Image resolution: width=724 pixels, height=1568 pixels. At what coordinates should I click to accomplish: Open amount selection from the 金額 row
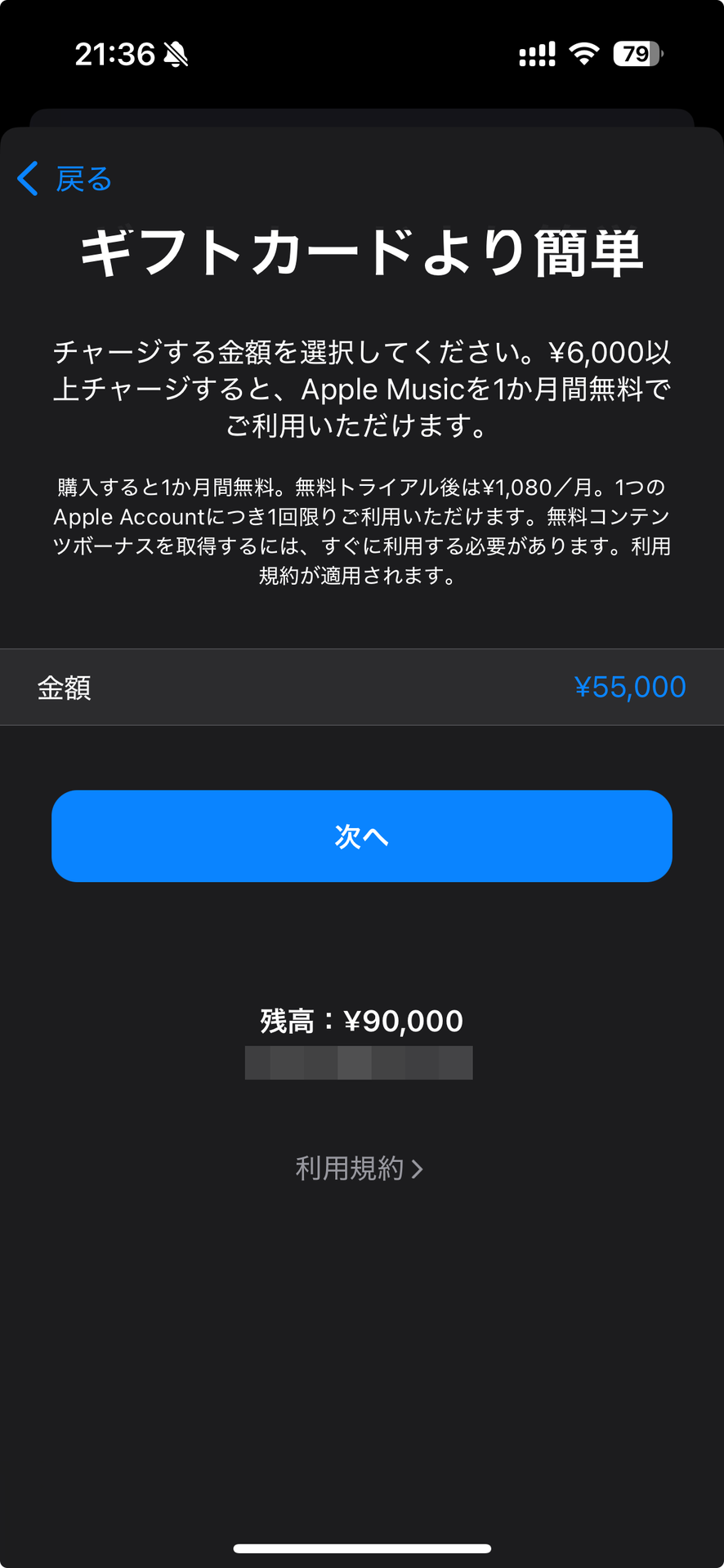[362, 687]
